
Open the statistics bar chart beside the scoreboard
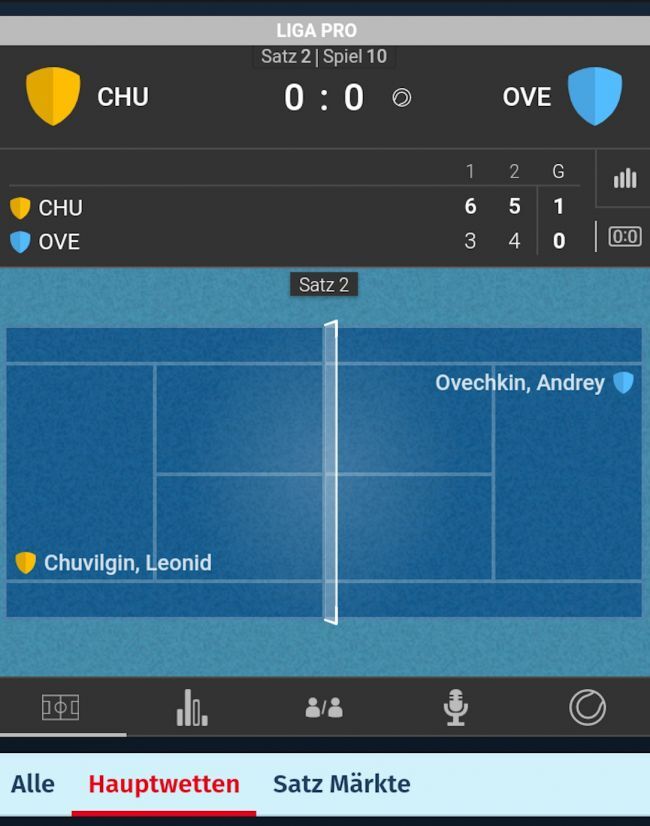pos(625,178)
